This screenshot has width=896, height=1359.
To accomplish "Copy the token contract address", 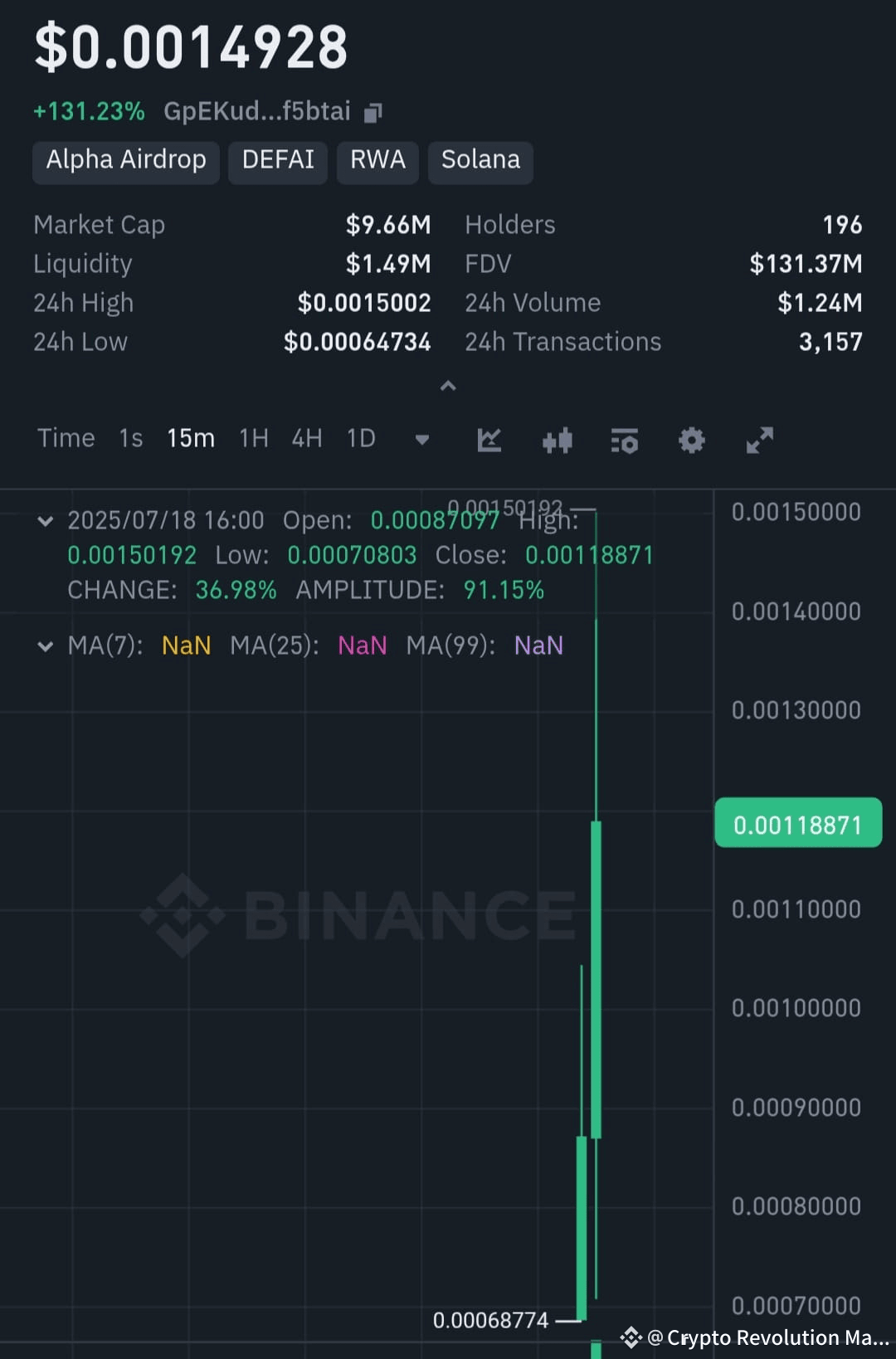I will (374, 110).
